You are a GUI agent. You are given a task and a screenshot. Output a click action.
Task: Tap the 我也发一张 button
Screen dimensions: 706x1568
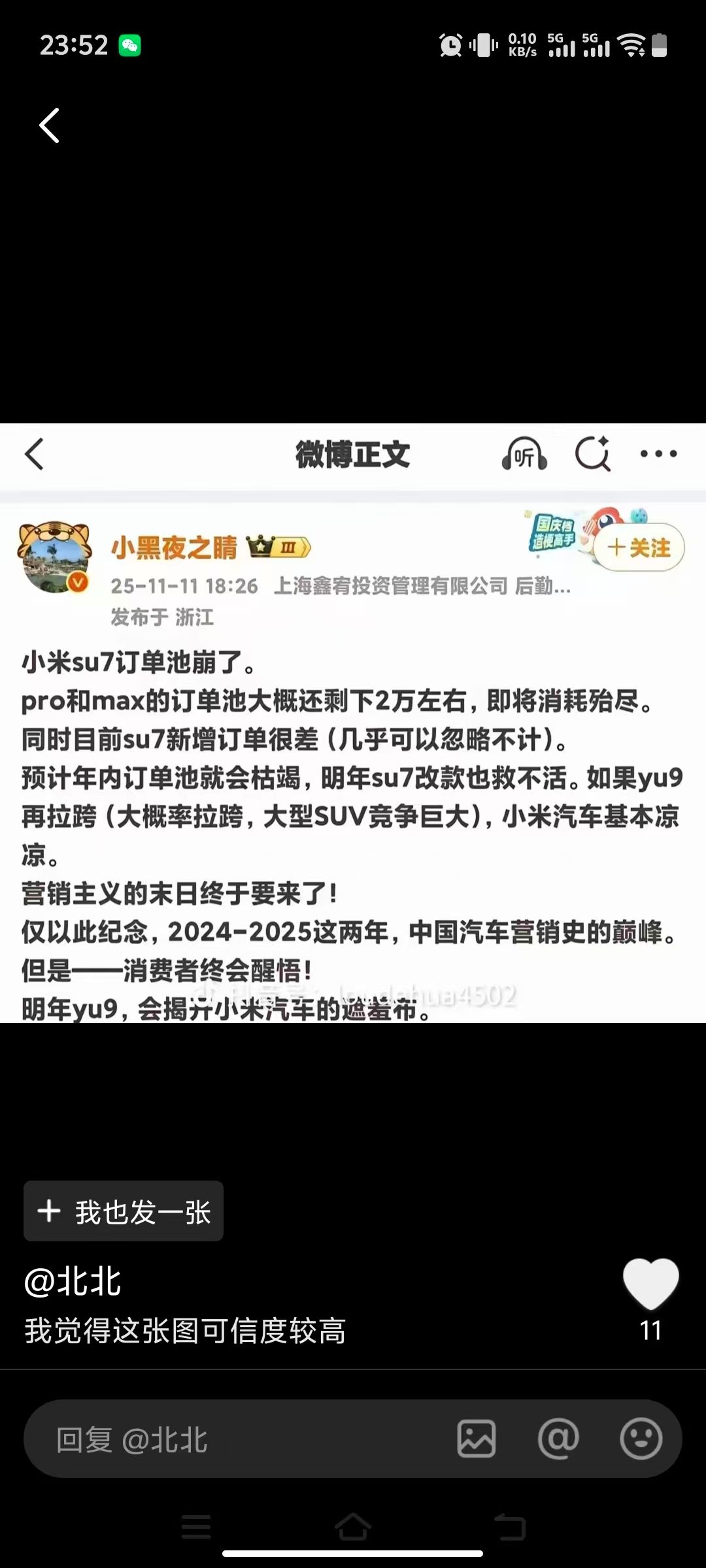pyautogui.click(x=124, y=1211)
